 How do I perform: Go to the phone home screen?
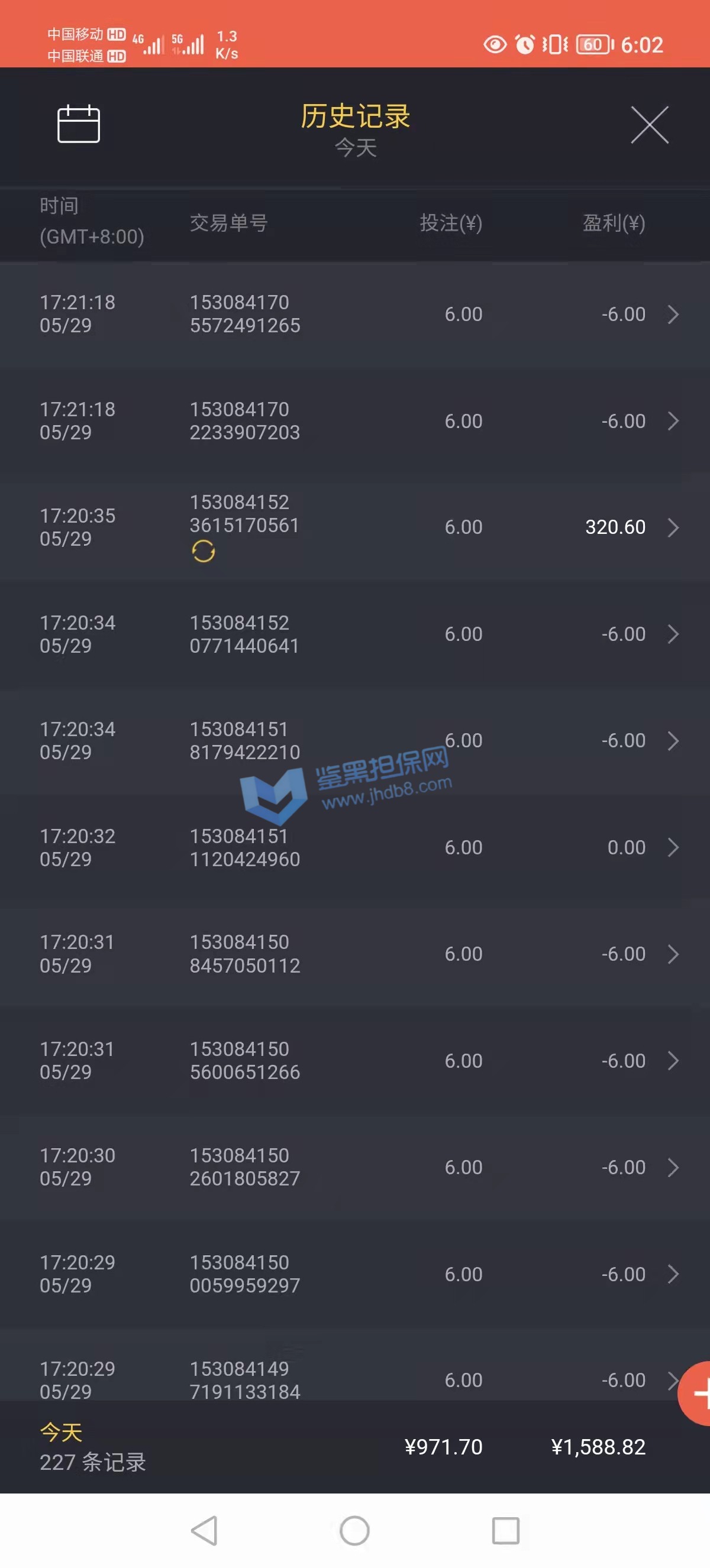pyautogui.click(x=354, y=1530)
